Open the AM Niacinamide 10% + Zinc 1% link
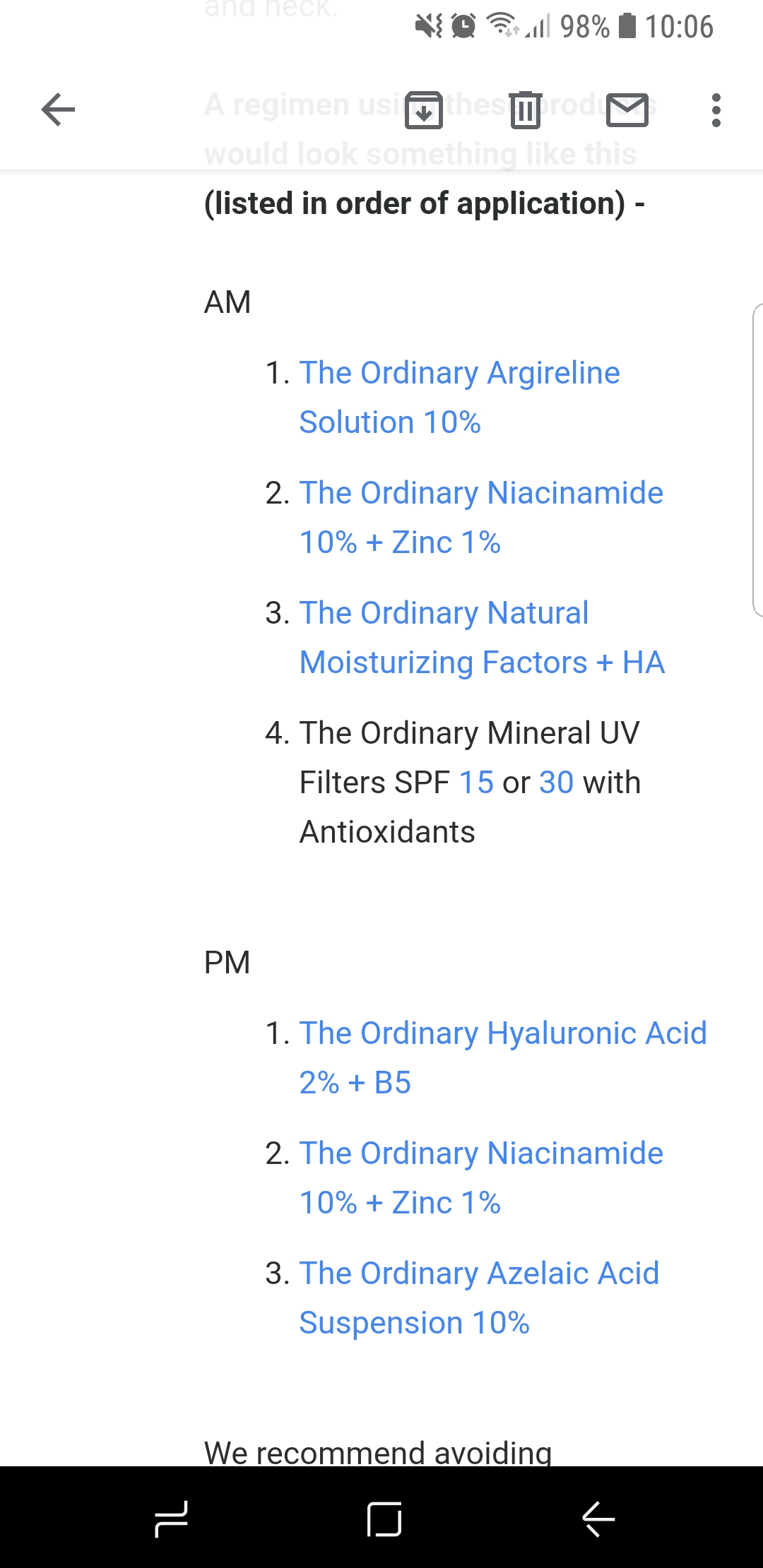The height and width of the screenshot is (1568, 763). tap(481, 518)
